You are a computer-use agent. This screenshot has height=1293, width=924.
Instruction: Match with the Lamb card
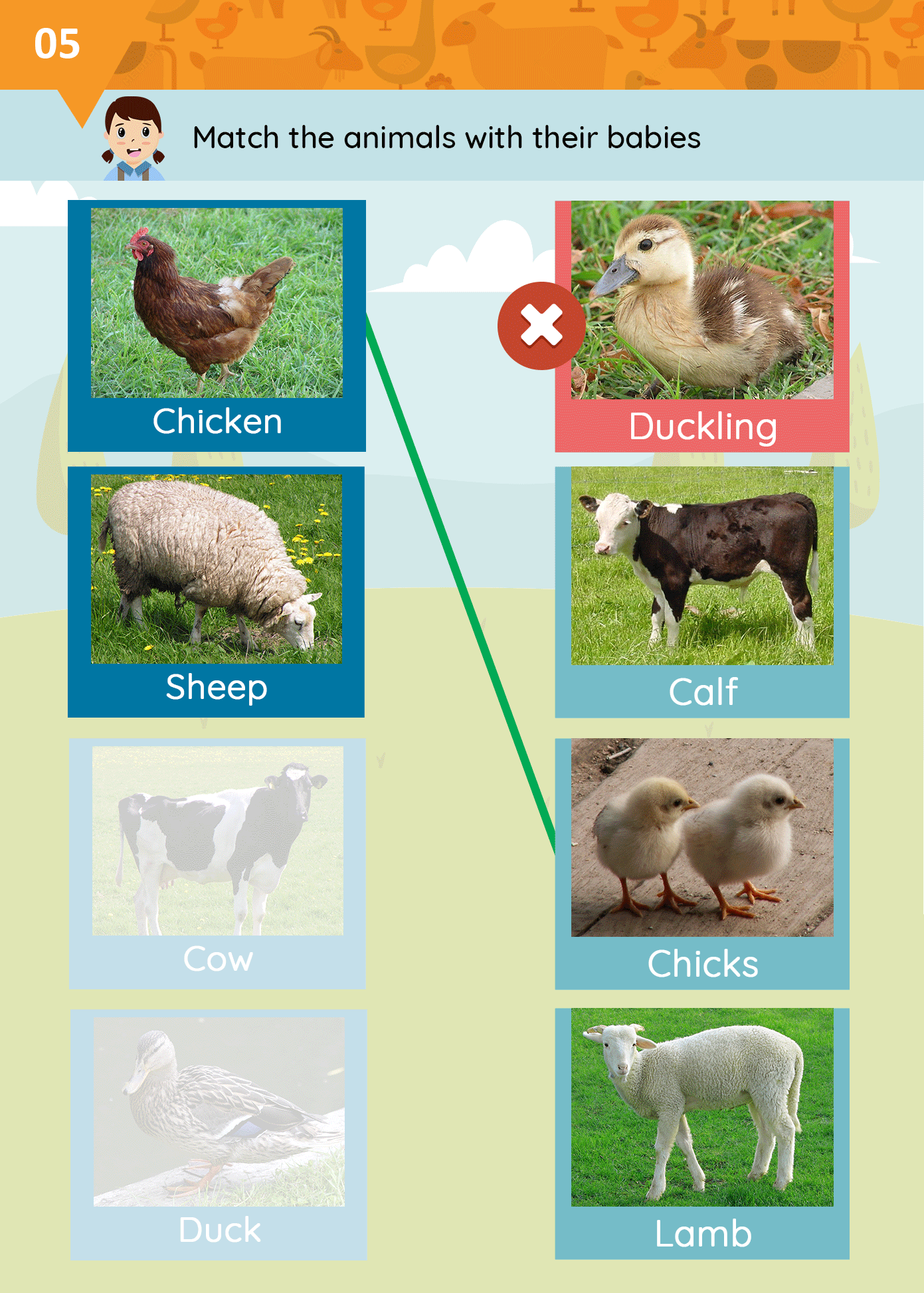[702, 1133]
